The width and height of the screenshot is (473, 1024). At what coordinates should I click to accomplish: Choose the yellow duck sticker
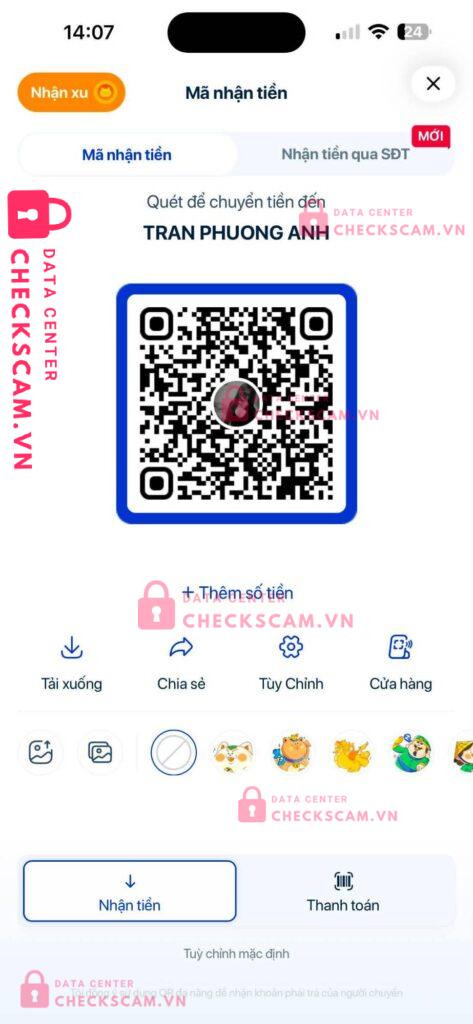point(351,753)
